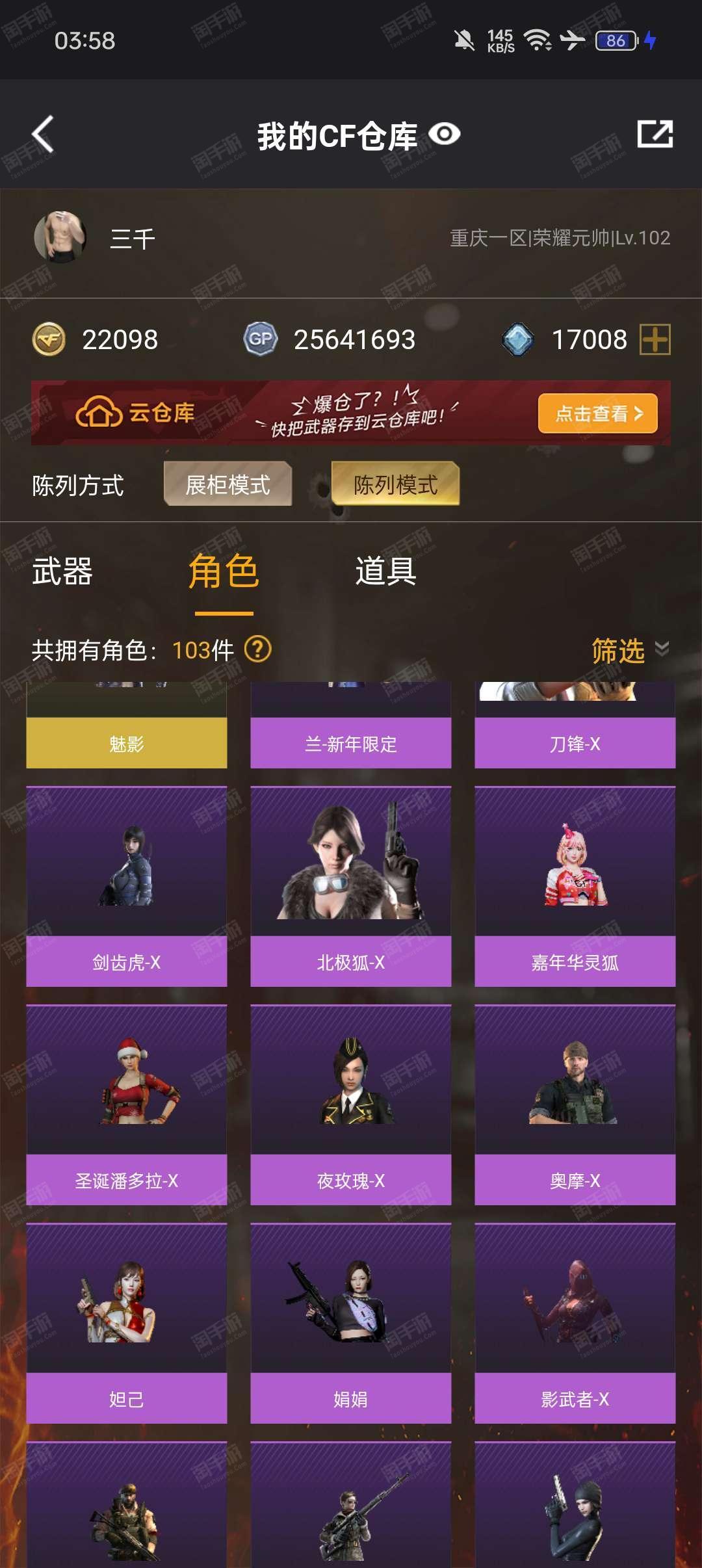Viewport: 702px width, 1568px height.
Task: Add diamonds with the plus icon
Action: coord(655,339)
